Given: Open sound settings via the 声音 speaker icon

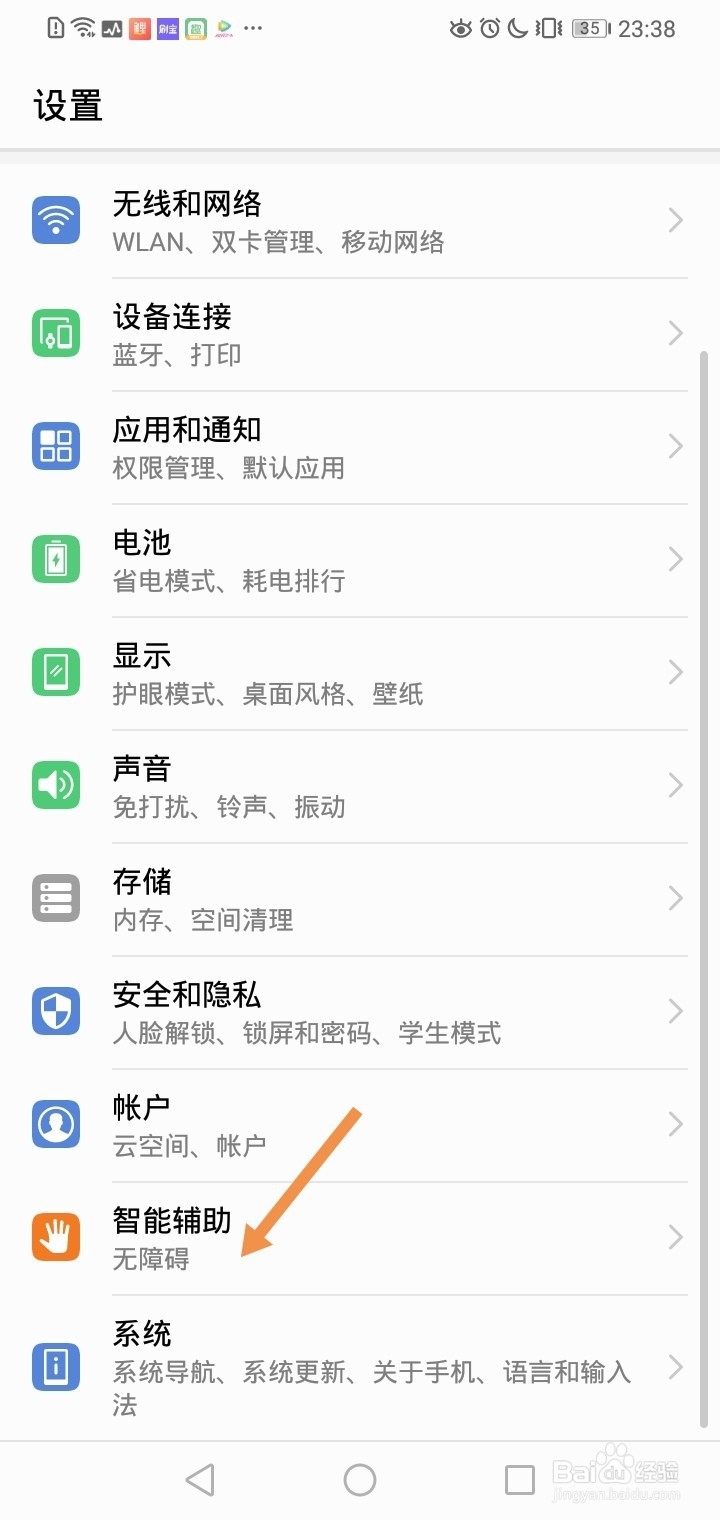Looking at the screenshot, I should [55, 784].
